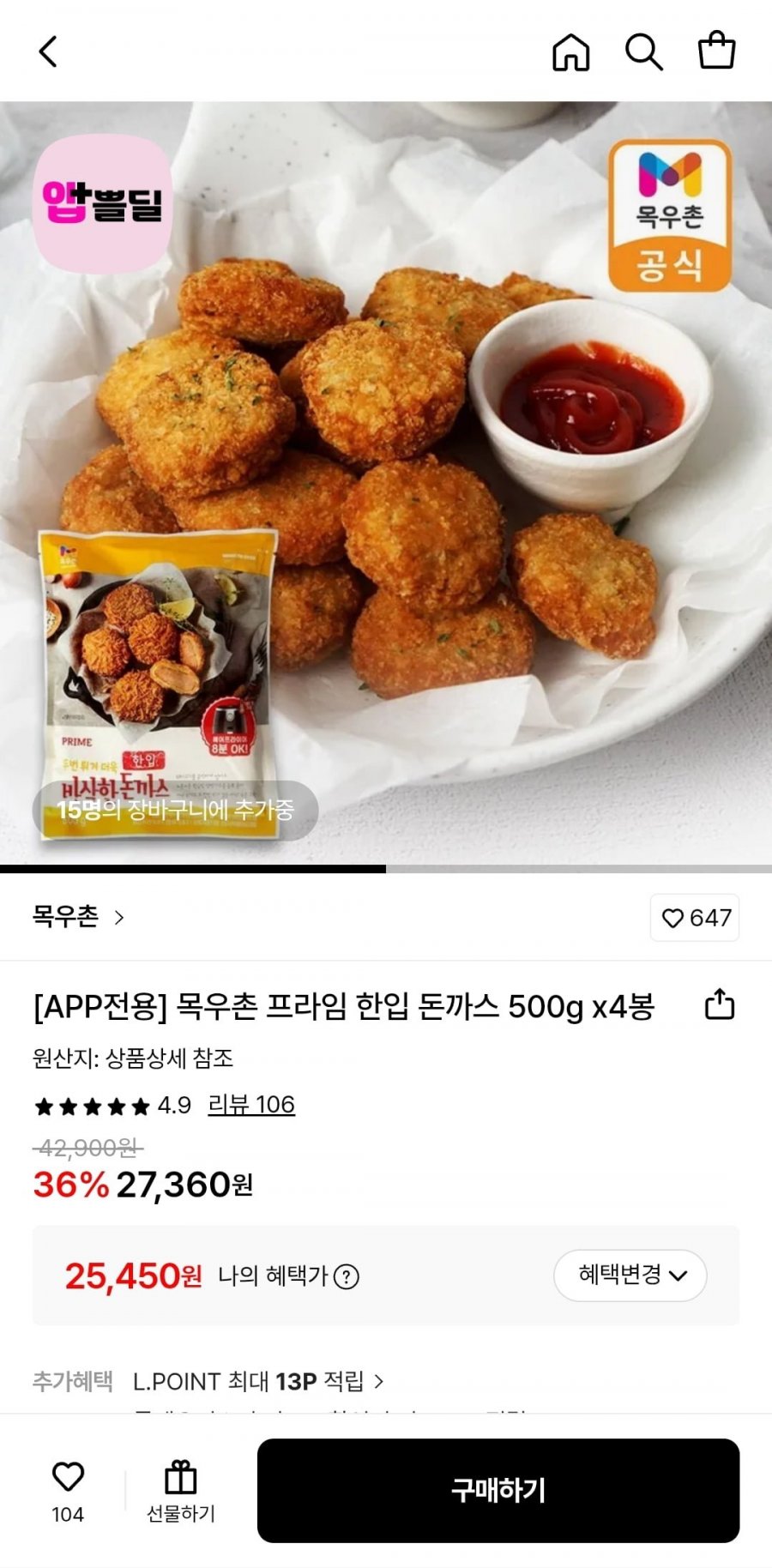Open the home icon in the top bar
The height and width of the screenshot is (1568, 772).
tap(570, 51)
